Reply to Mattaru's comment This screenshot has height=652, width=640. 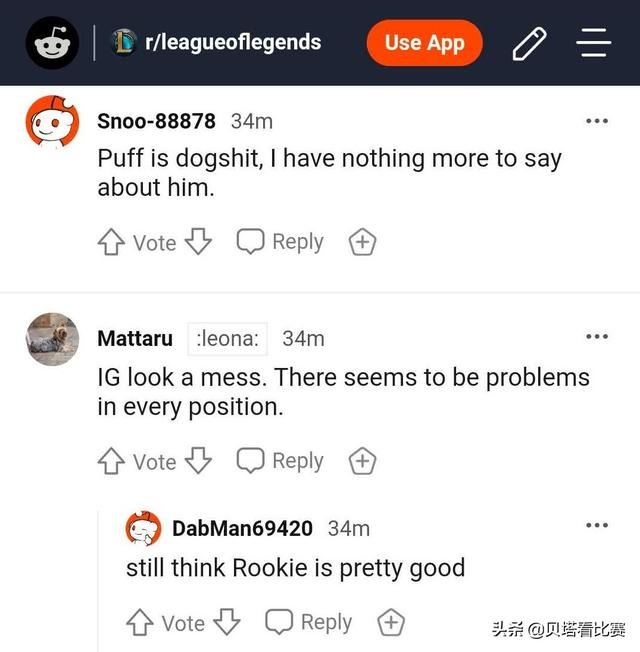(281, 461)
